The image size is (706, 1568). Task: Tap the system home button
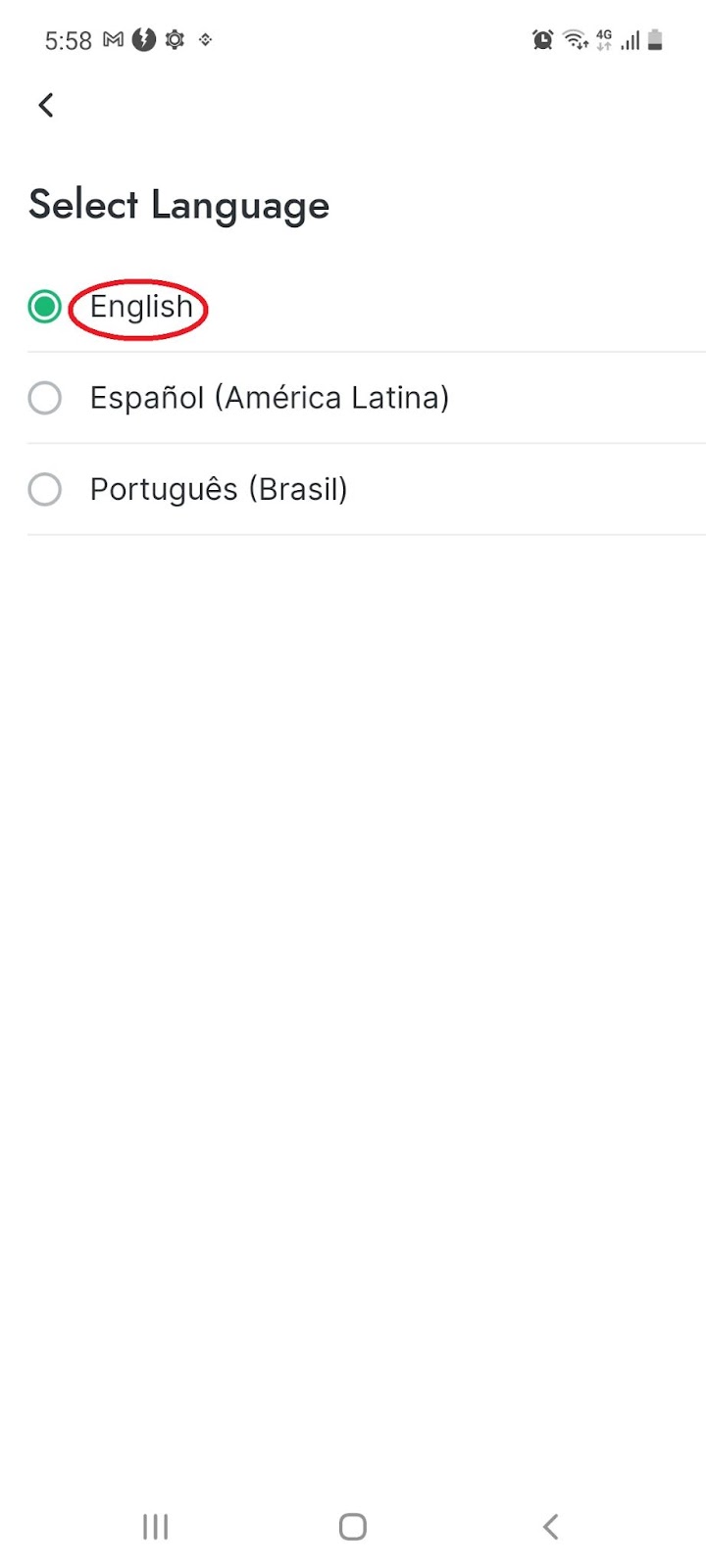(x=353, y=1526)
